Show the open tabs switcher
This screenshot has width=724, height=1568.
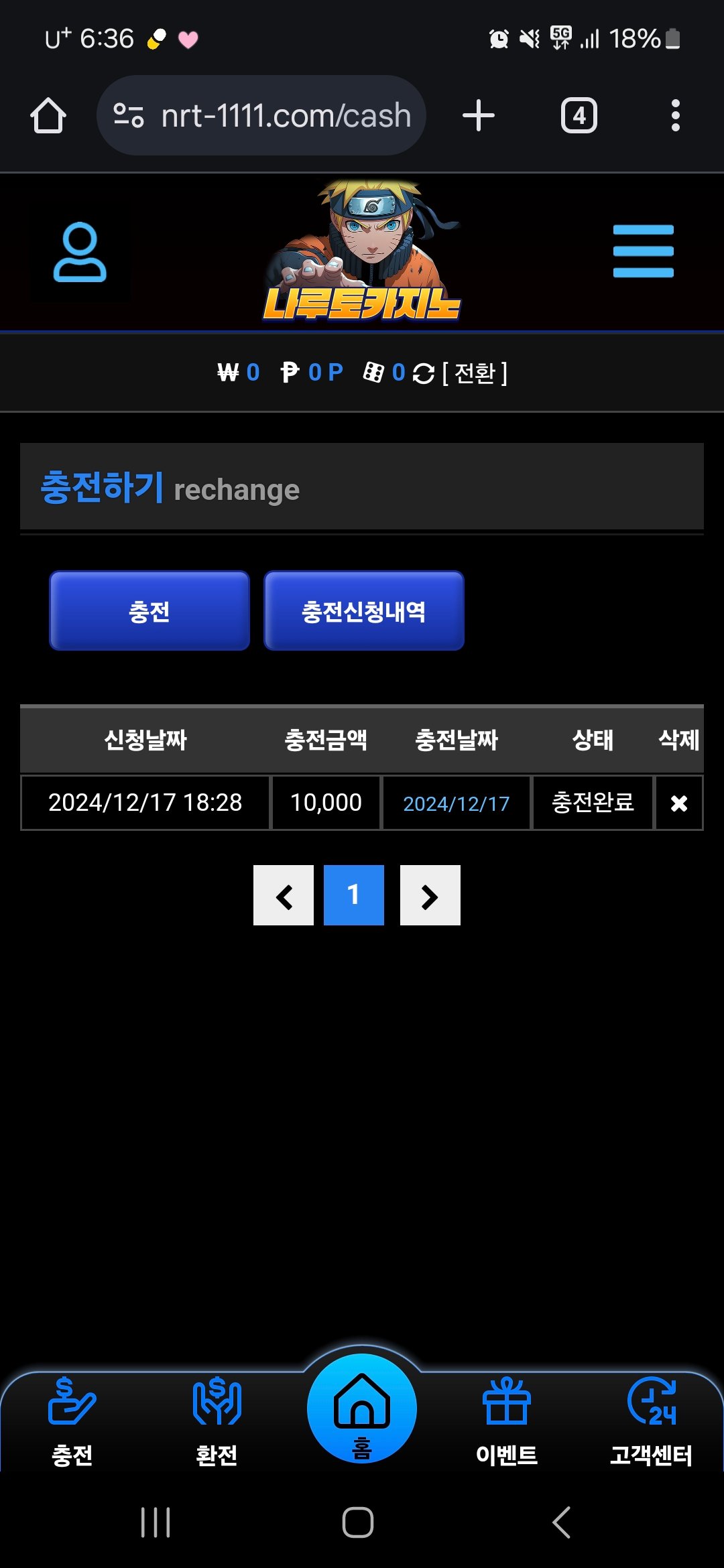coord(579,115)
